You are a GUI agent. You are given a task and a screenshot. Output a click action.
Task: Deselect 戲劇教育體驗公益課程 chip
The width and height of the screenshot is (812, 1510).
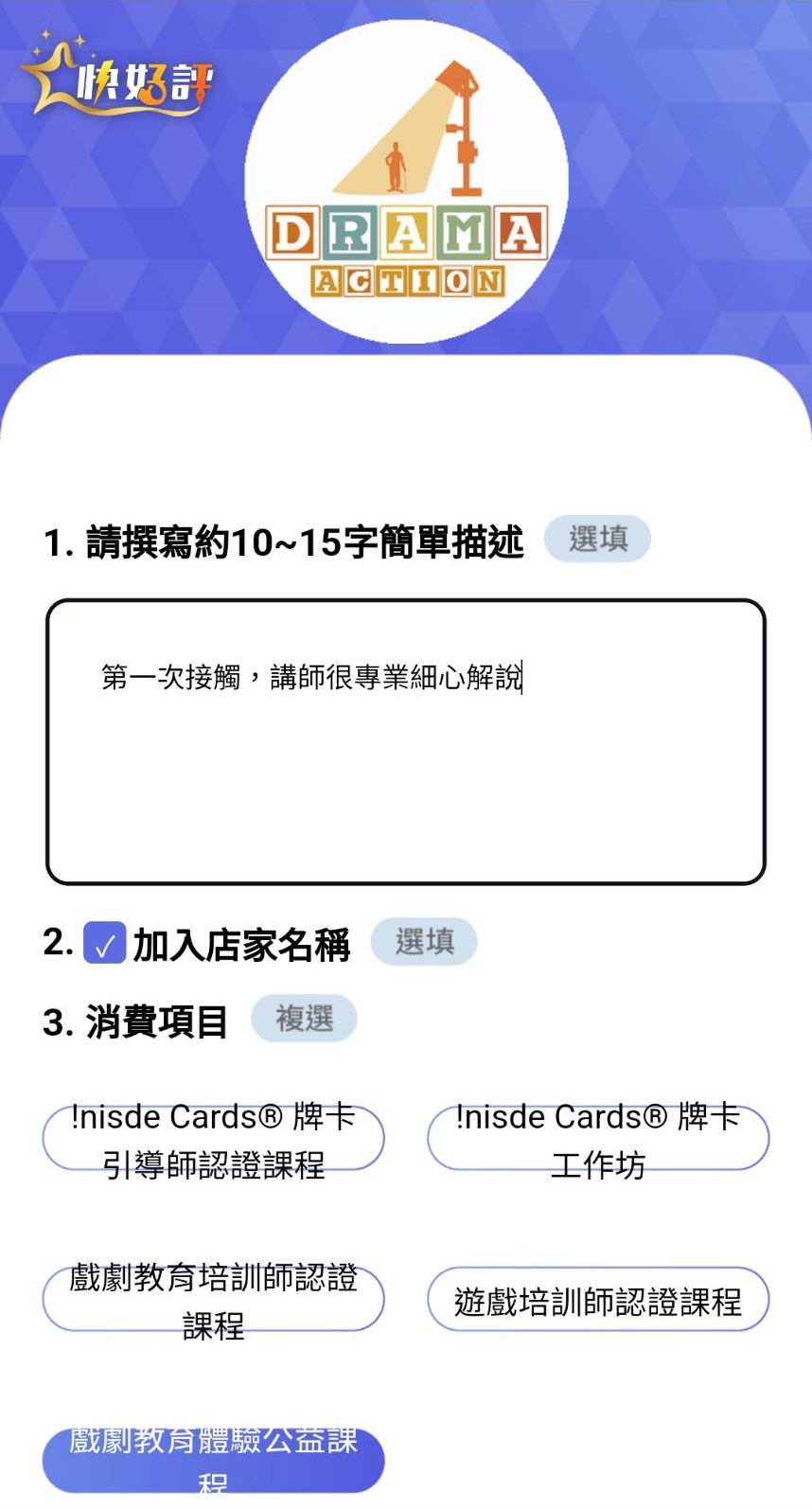pyautogui.click(x=213, y=1460)
